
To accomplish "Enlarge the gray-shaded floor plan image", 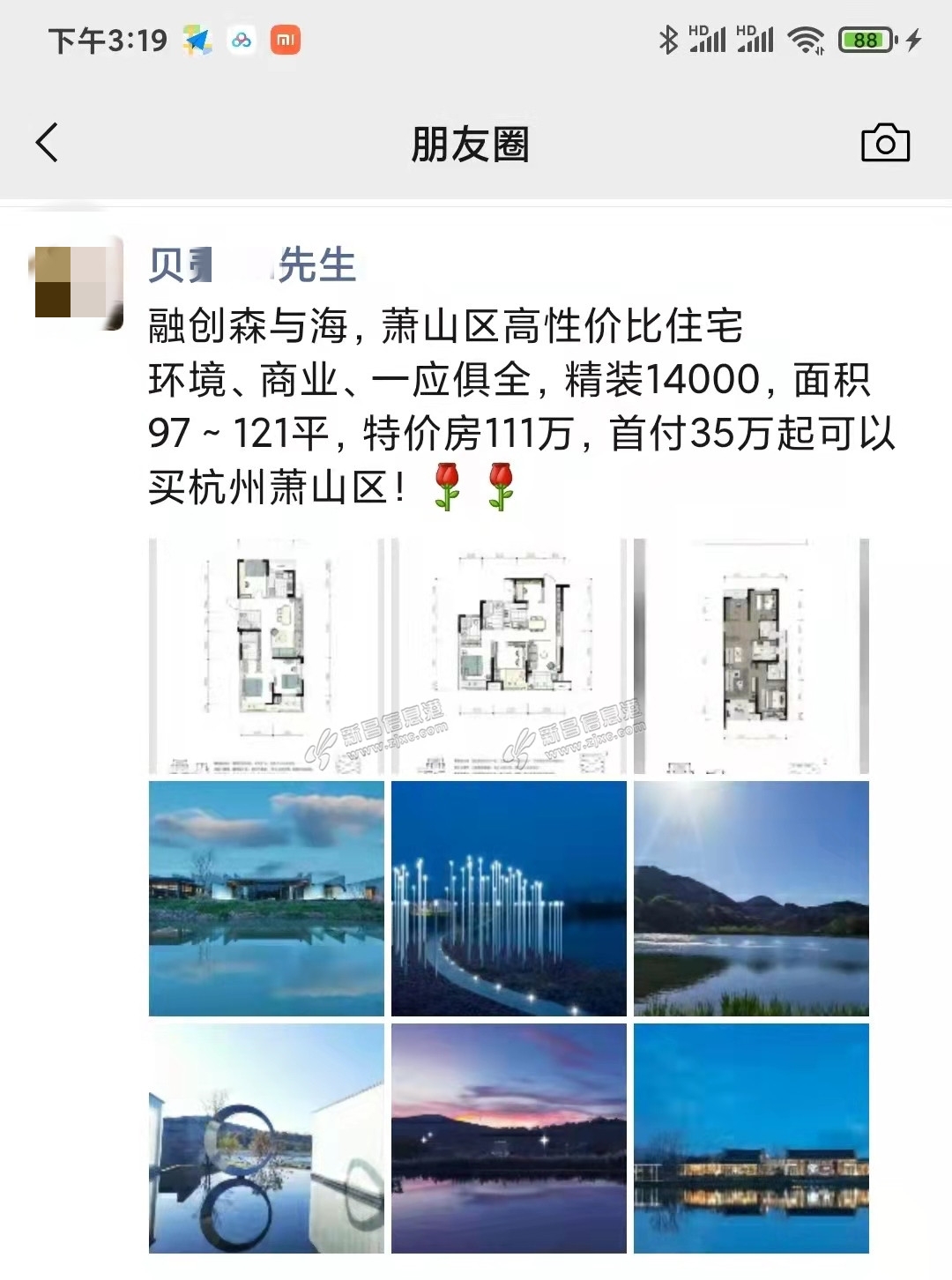I will coord(751,656).
